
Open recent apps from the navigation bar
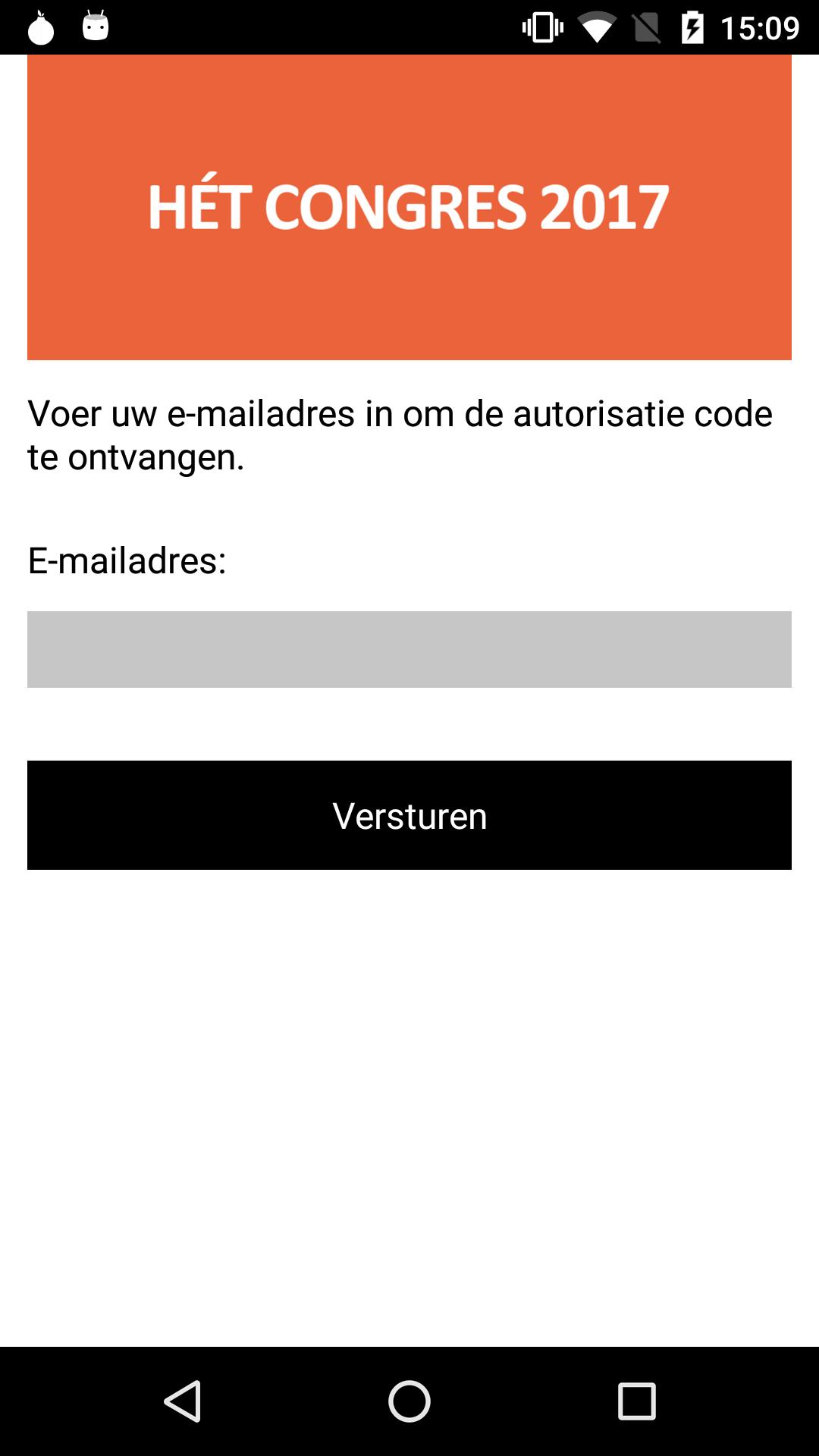point(636,1401)
